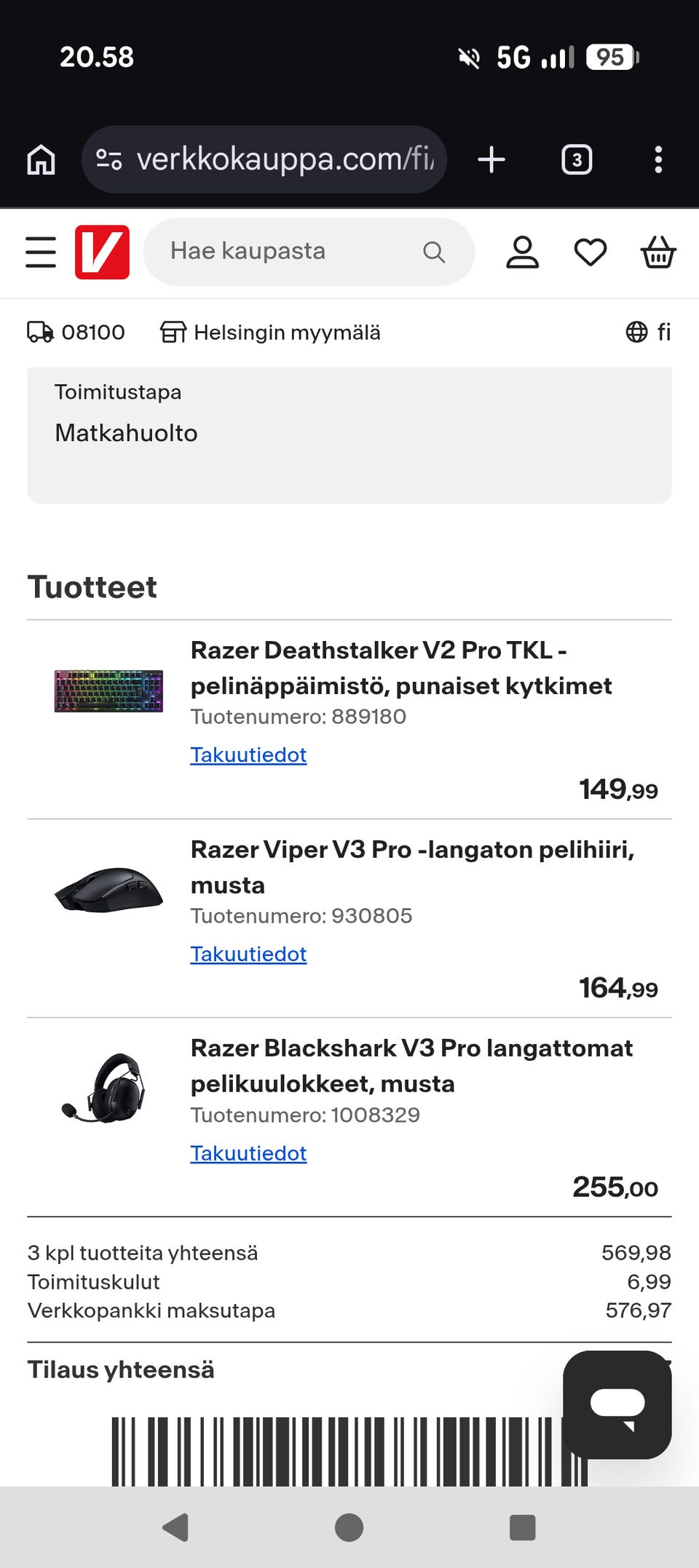Open the wishlist heart icon

coord(591,252)
